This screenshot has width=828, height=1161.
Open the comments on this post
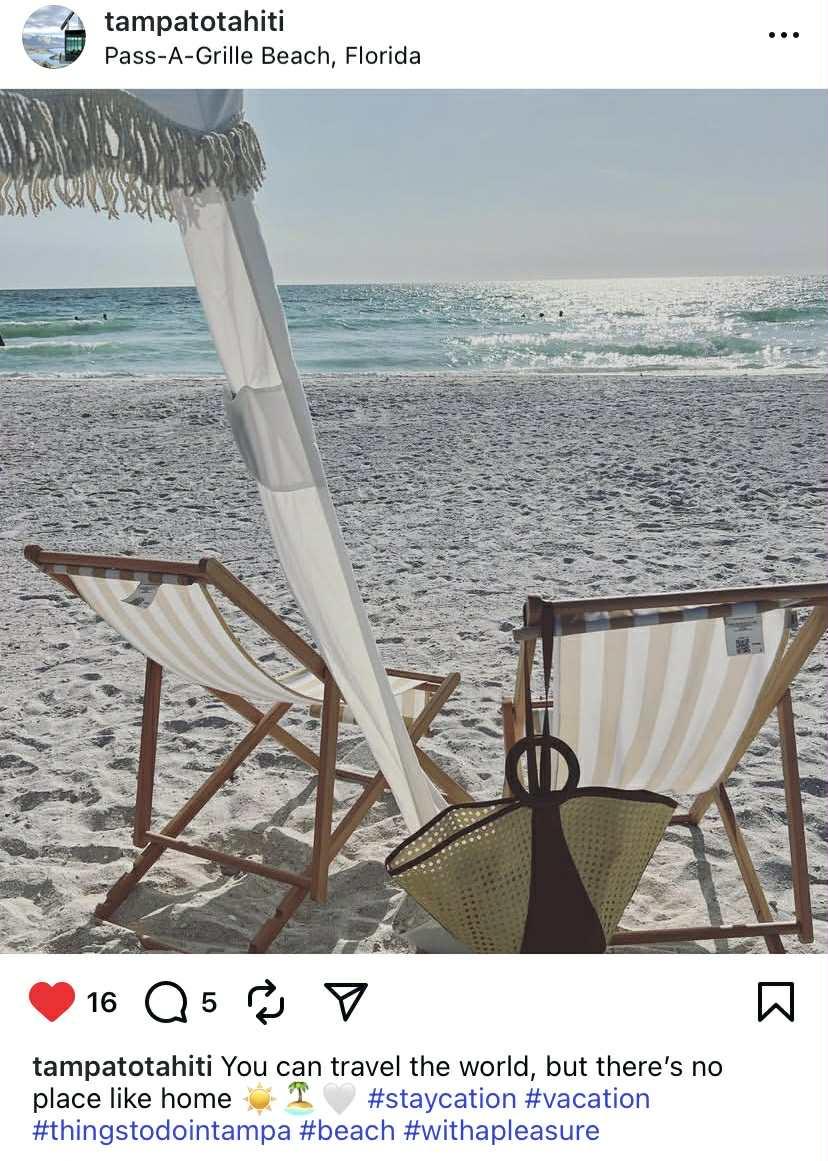[x=166, y=1001]
